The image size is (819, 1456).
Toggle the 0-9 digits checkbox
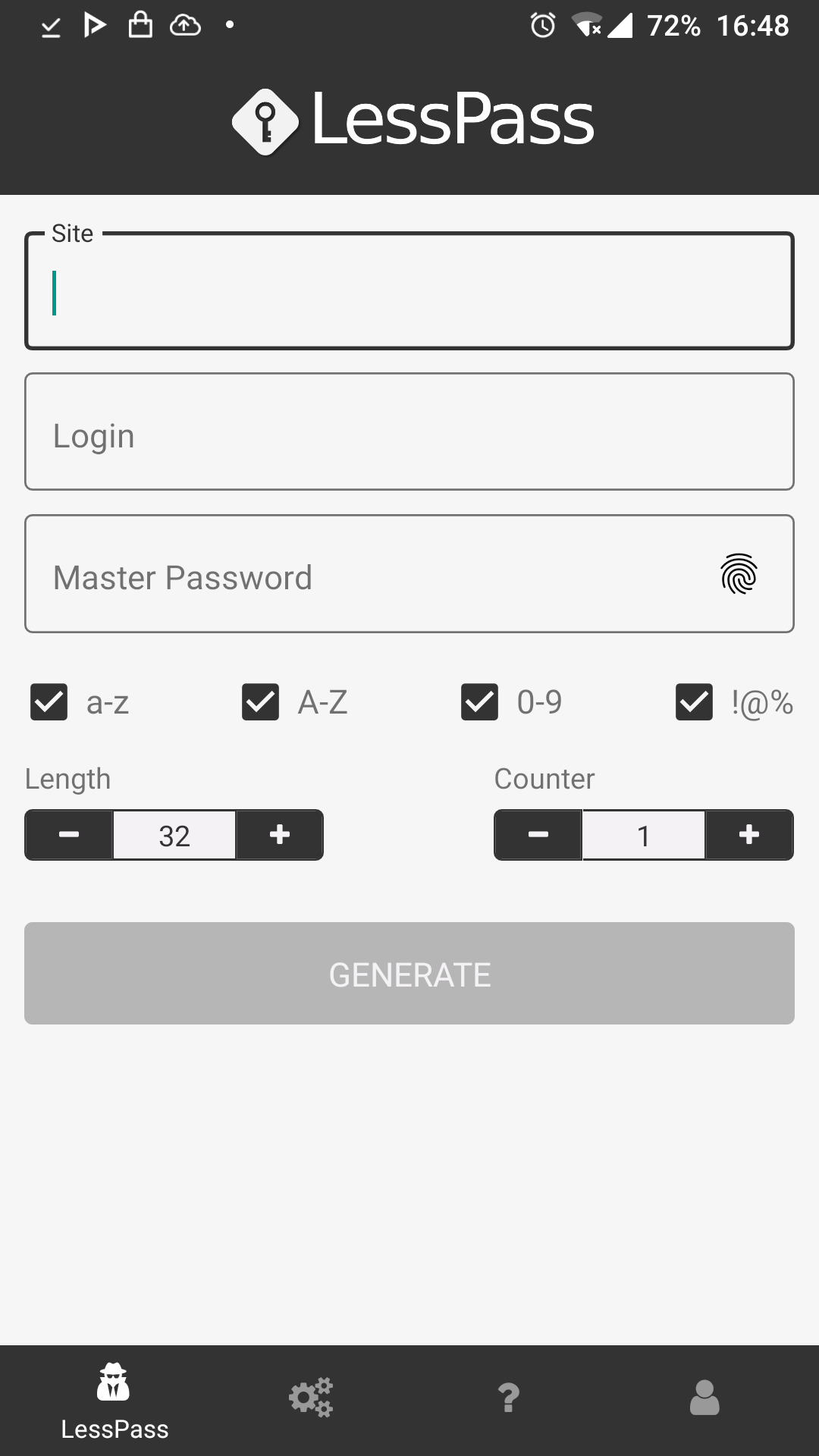479,702
